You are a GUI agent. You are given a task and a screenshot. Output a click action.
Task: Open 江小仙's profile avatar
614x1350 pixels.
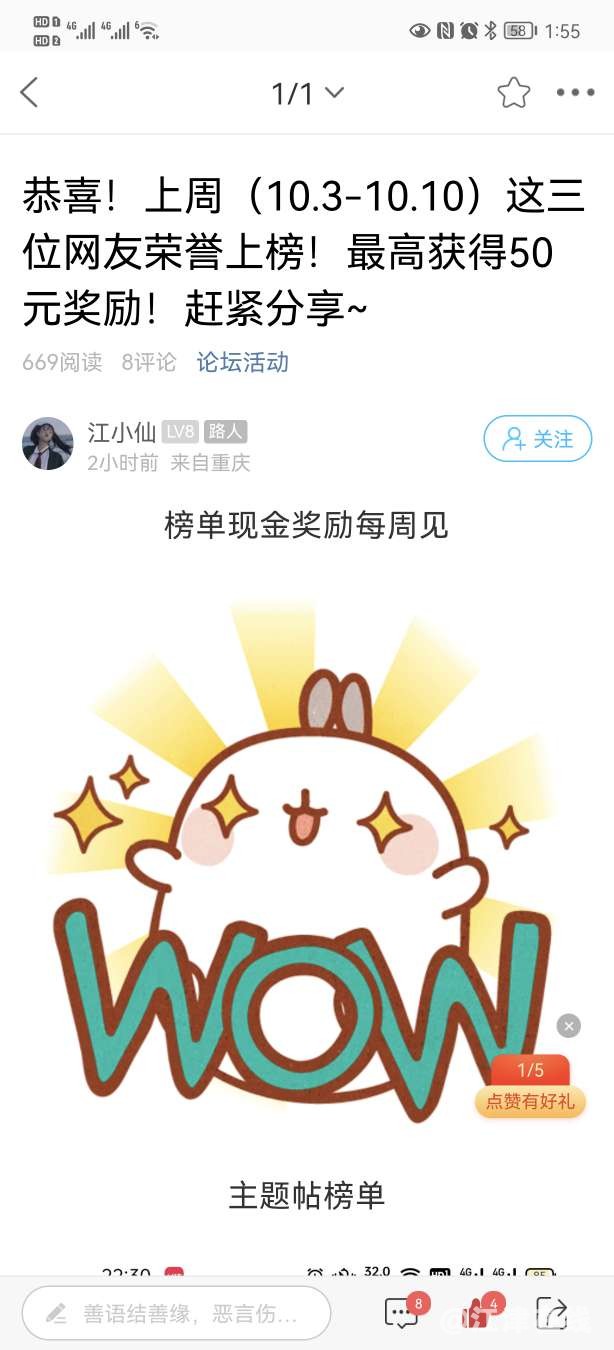47,443
